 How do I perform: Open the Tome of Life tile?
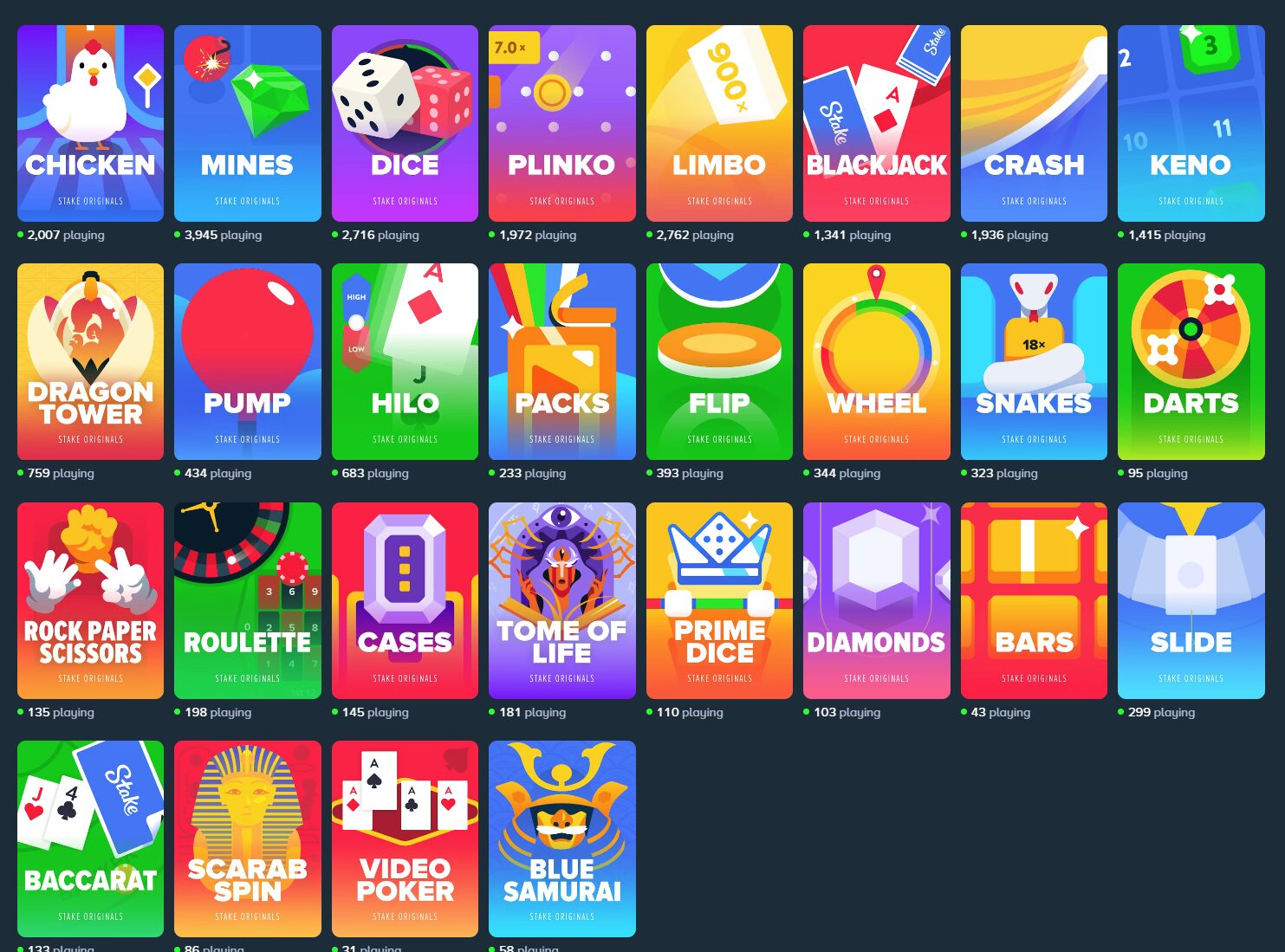pyautogui.click(x=561, y=600)
